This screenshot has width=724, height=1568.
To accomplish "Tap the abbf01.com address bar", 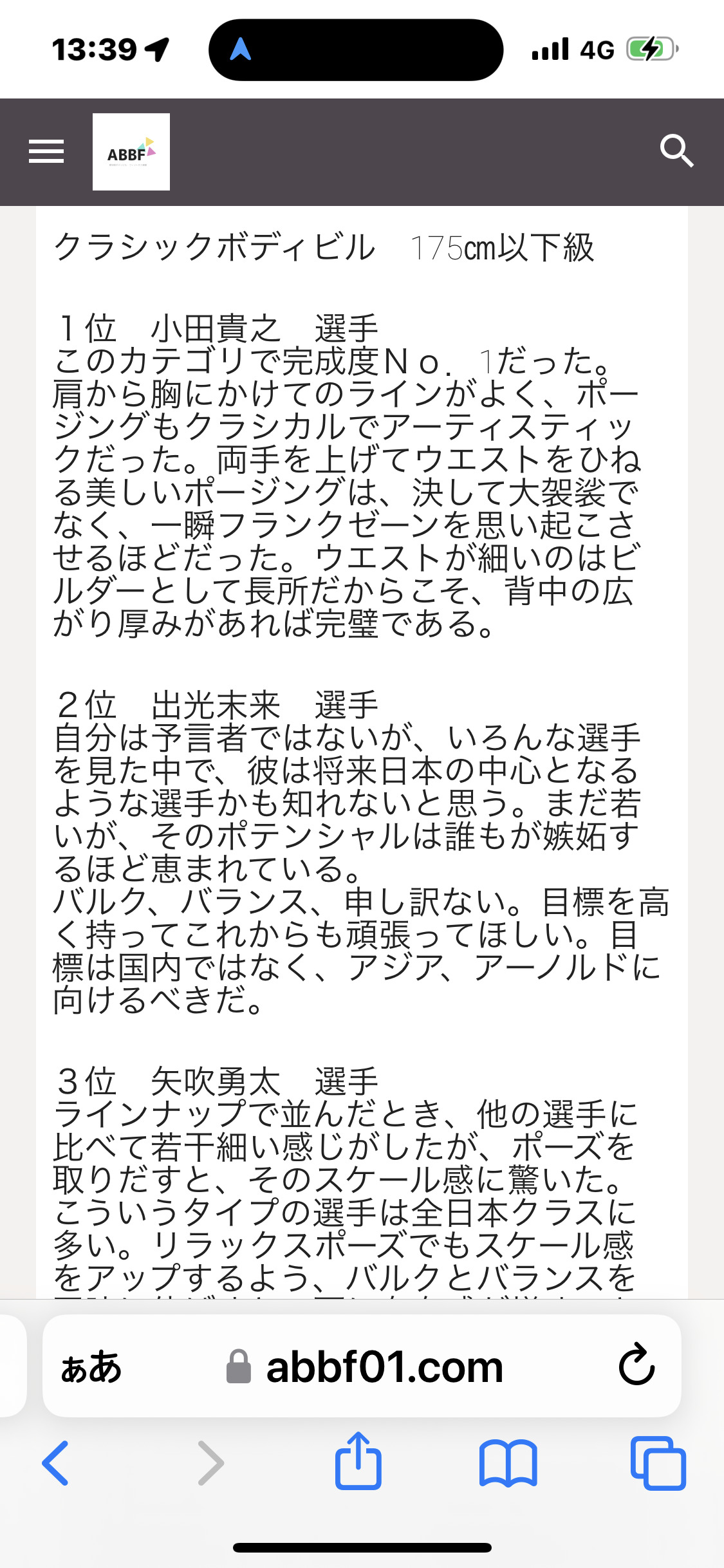I will (x=384, y=1367).
